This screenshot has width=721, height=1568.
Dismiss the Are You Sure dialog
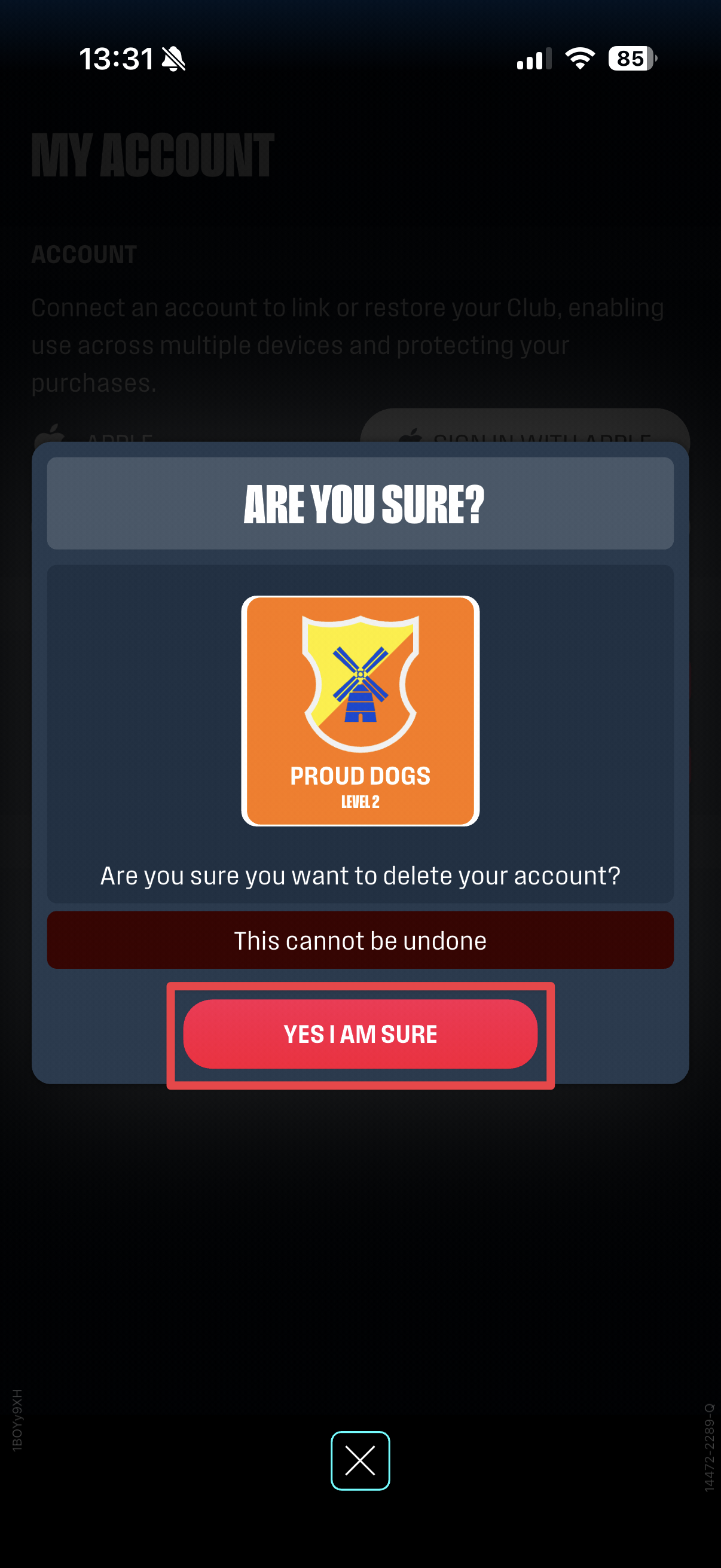[x=360, y=1460]
